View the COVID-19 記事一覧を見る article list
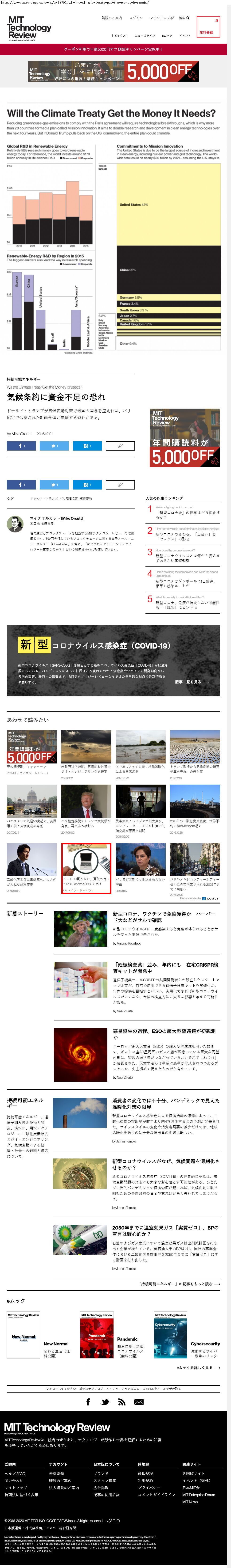The image size is (231, 1568). pyautogui.click(x=191, y=682)
